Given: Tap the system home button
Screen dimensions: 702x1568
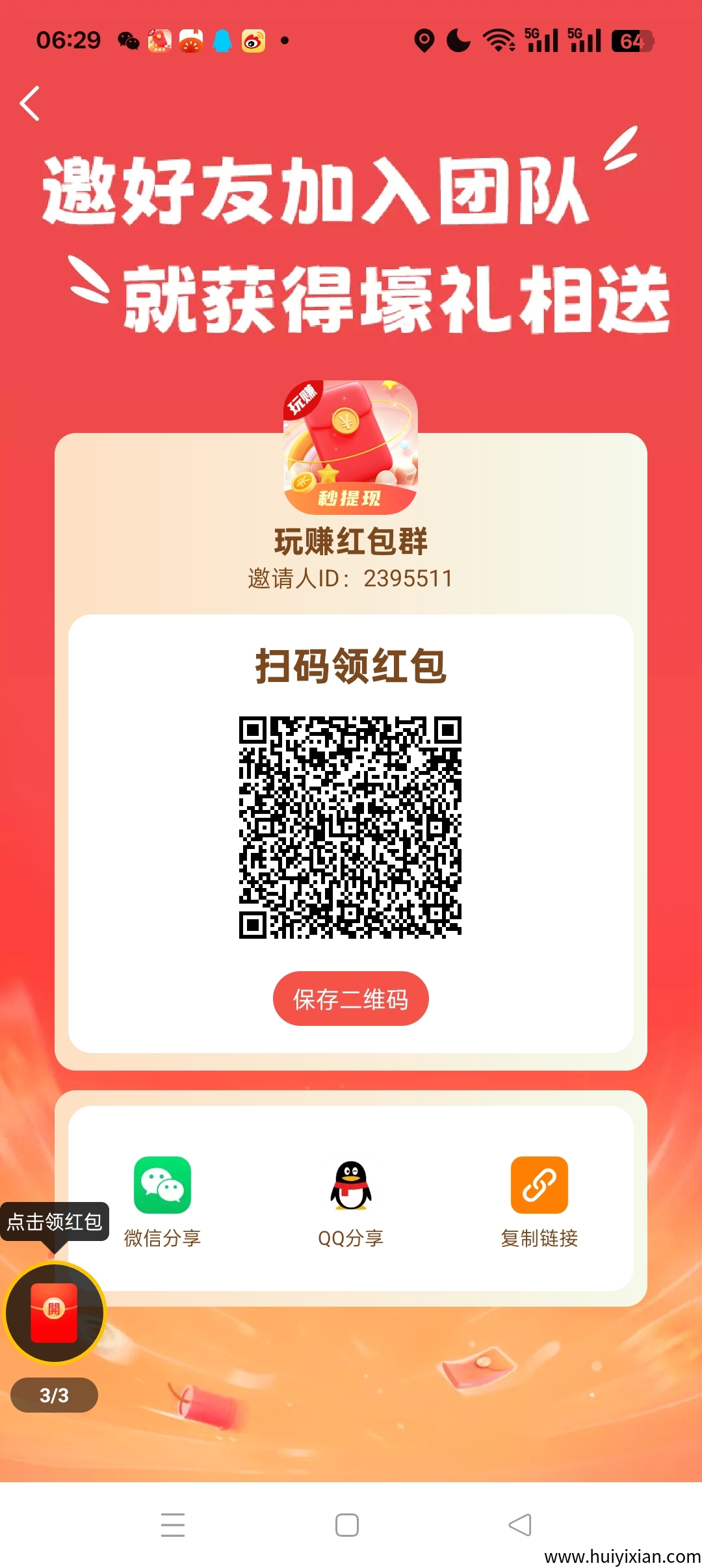Looking at the screenshot, I should 347,1524.
